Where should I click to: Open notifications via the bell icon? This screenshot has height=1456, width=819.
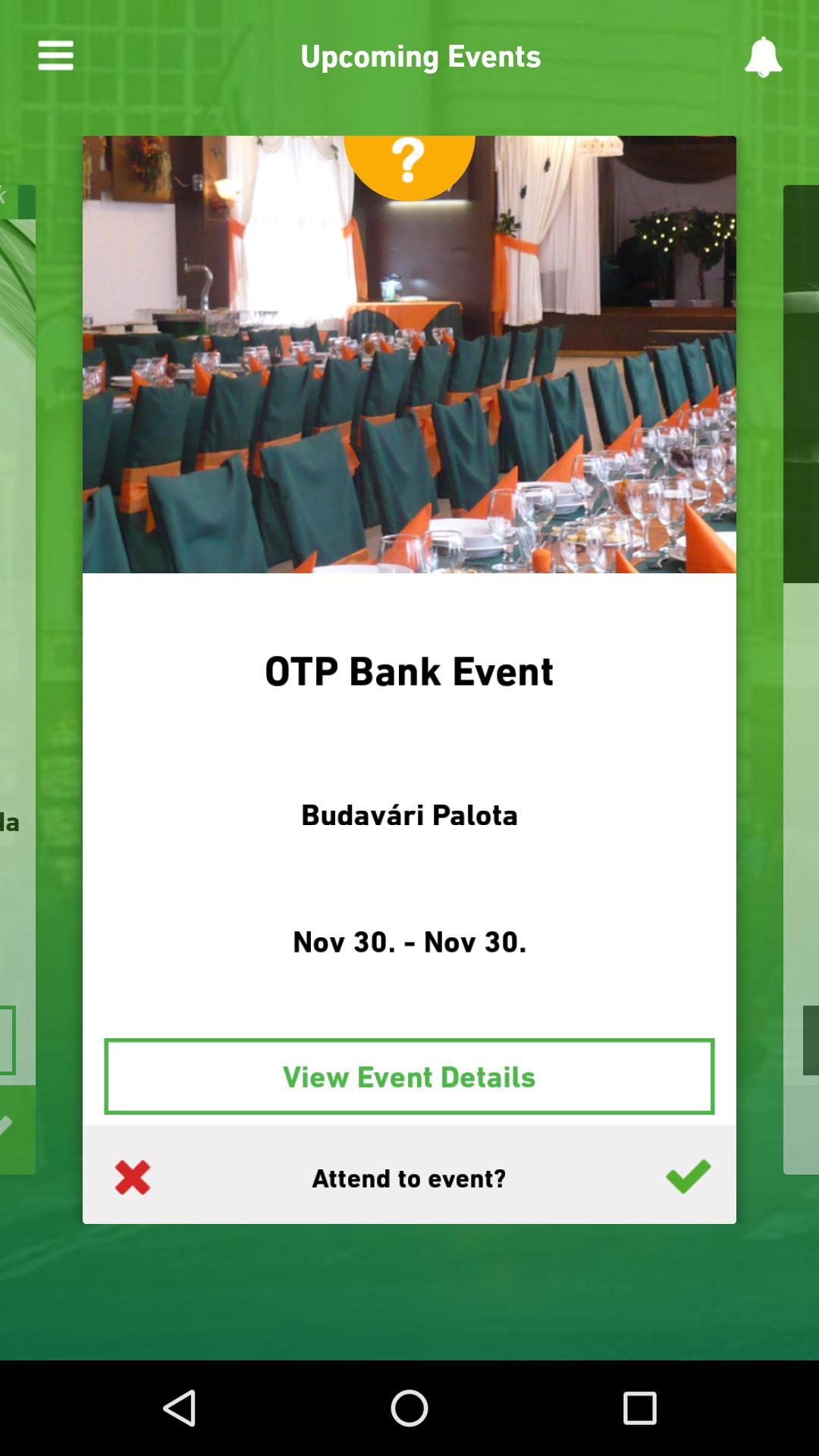tap(764, 55)
